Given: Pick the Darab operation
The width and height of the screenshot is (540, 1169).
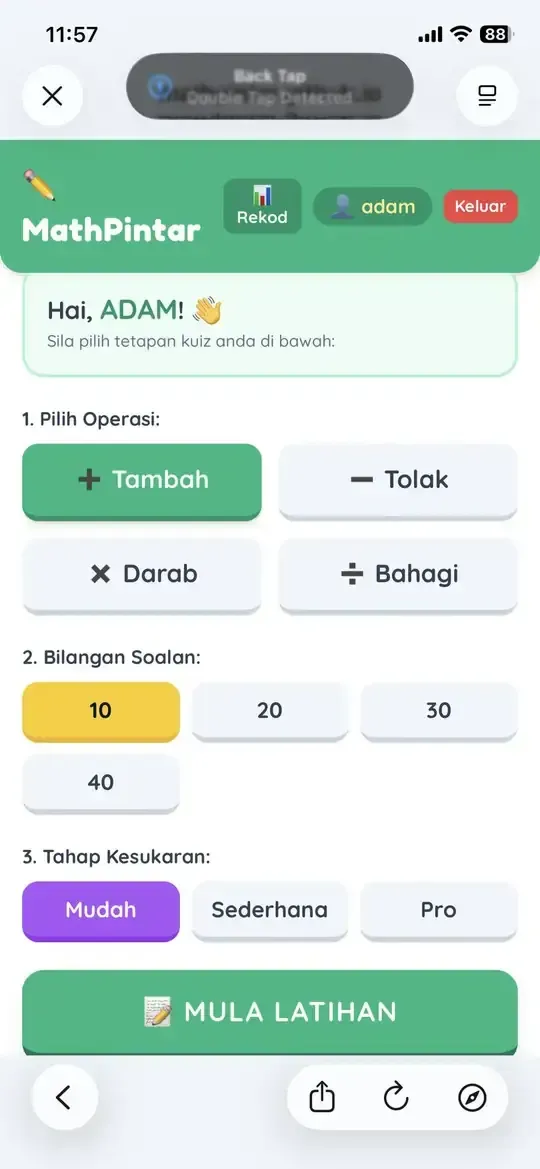Looking at the screenshot, I should [142, 576].
